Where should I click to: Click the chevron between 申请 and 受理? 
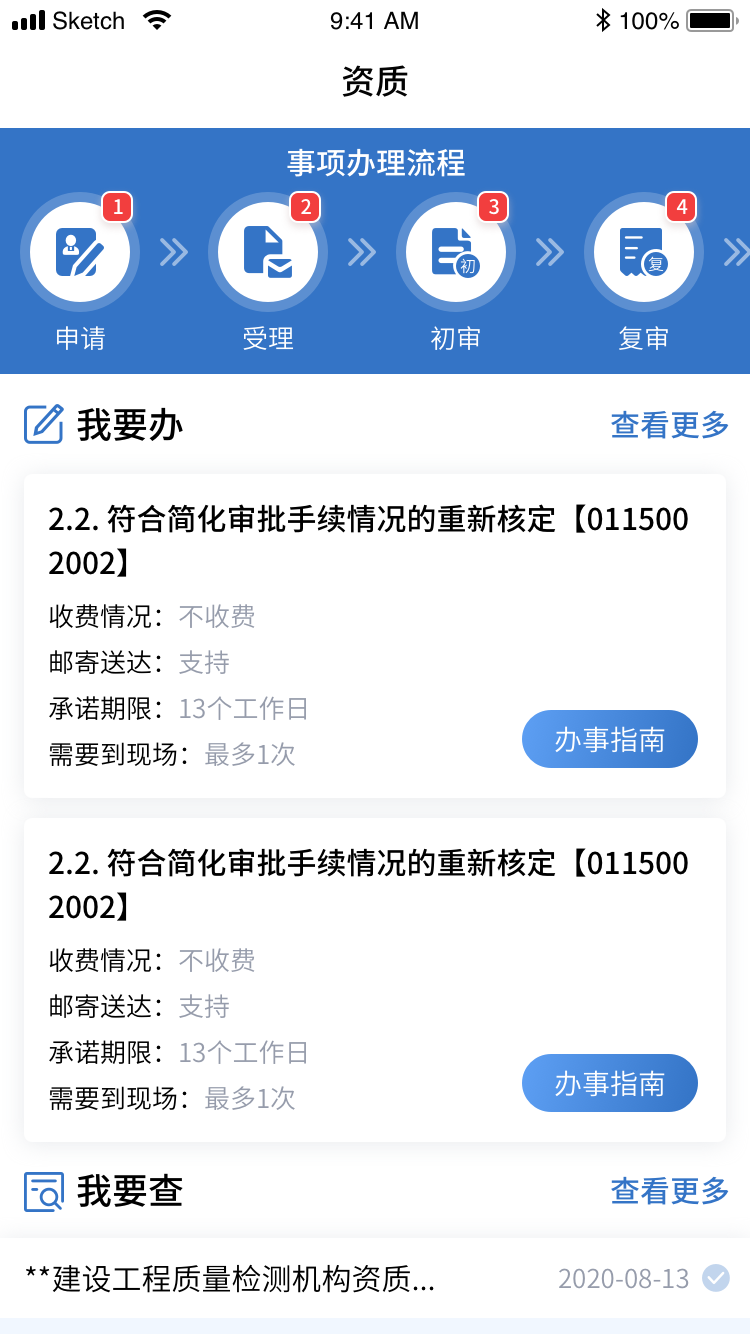[x=174, y=252]
